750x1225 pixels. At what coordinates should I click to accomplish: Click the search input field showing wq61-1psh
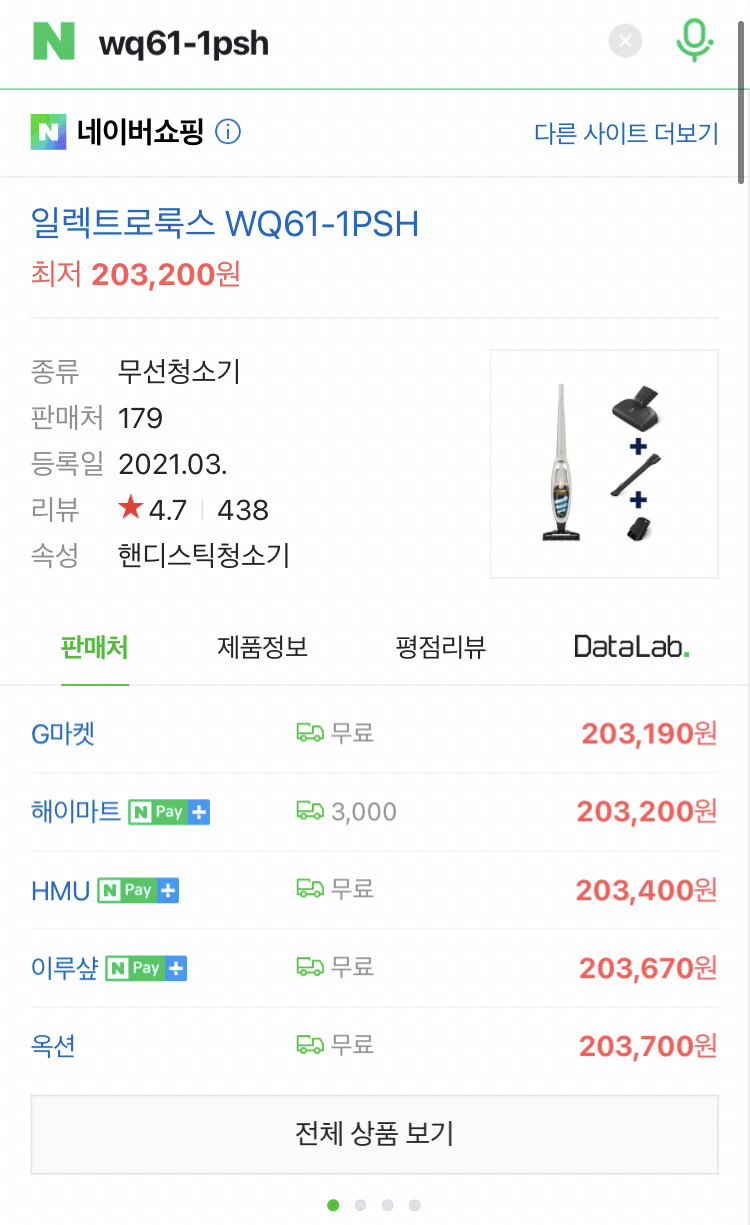tap(300, 42)
